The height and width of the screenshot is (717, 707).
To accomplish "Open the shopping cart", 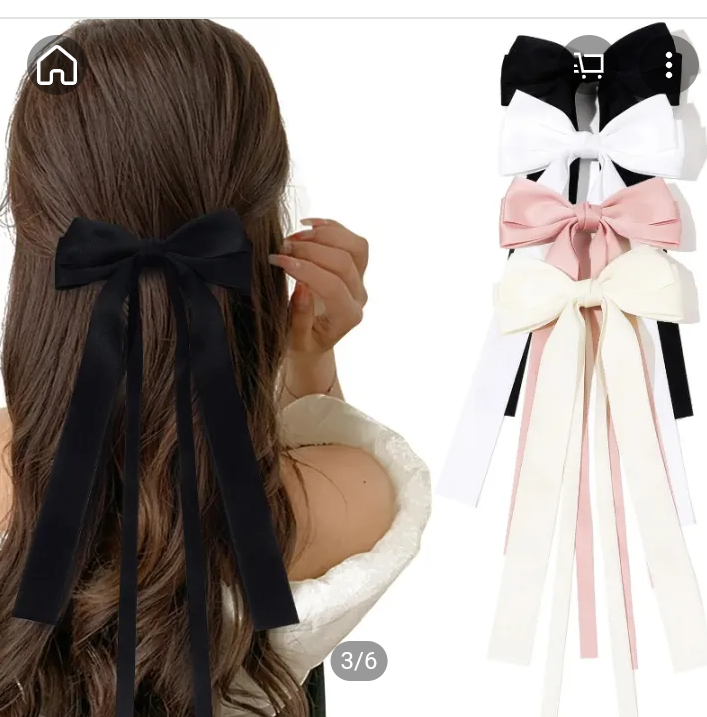I will 589,65.
